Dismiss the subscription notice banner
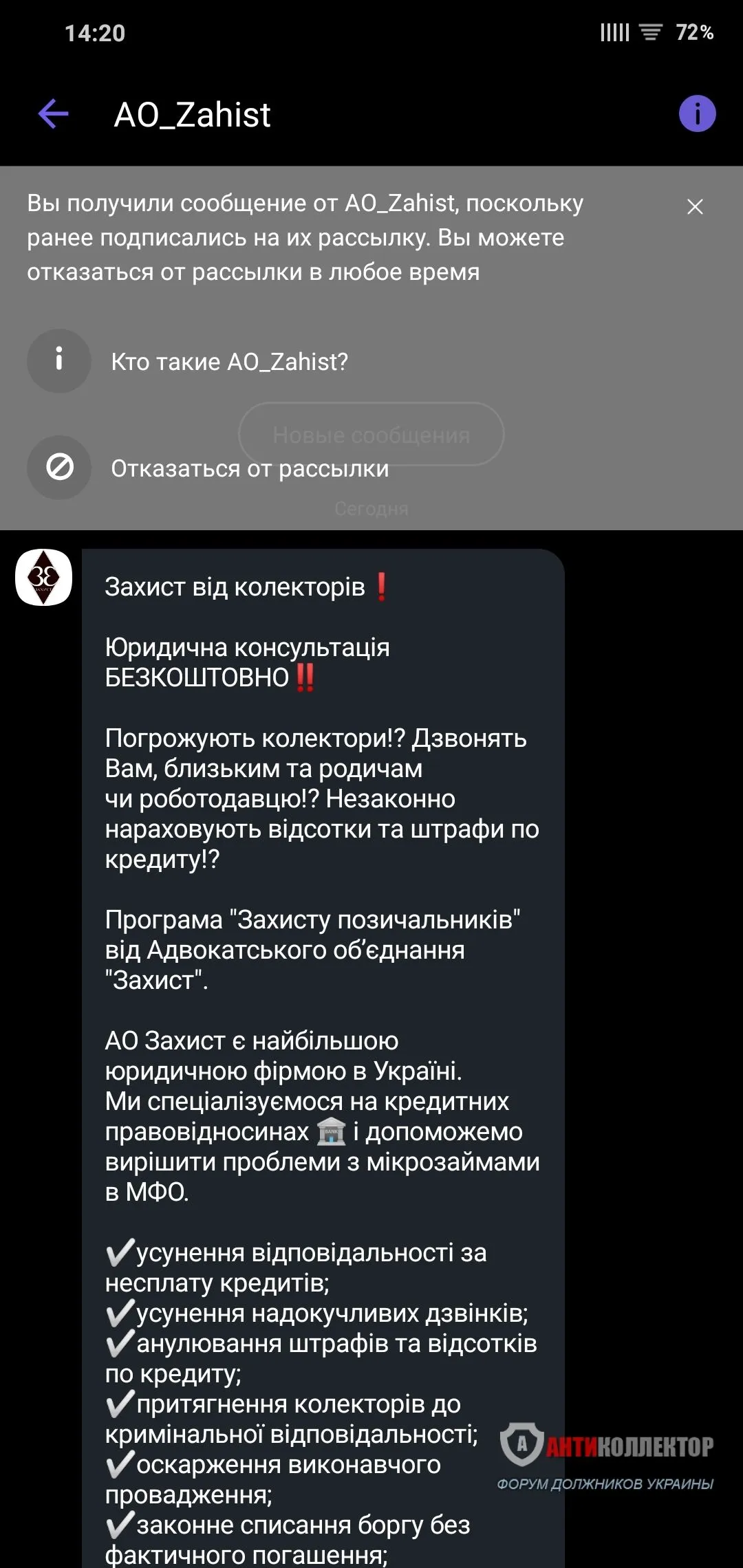 click(695, 206)
